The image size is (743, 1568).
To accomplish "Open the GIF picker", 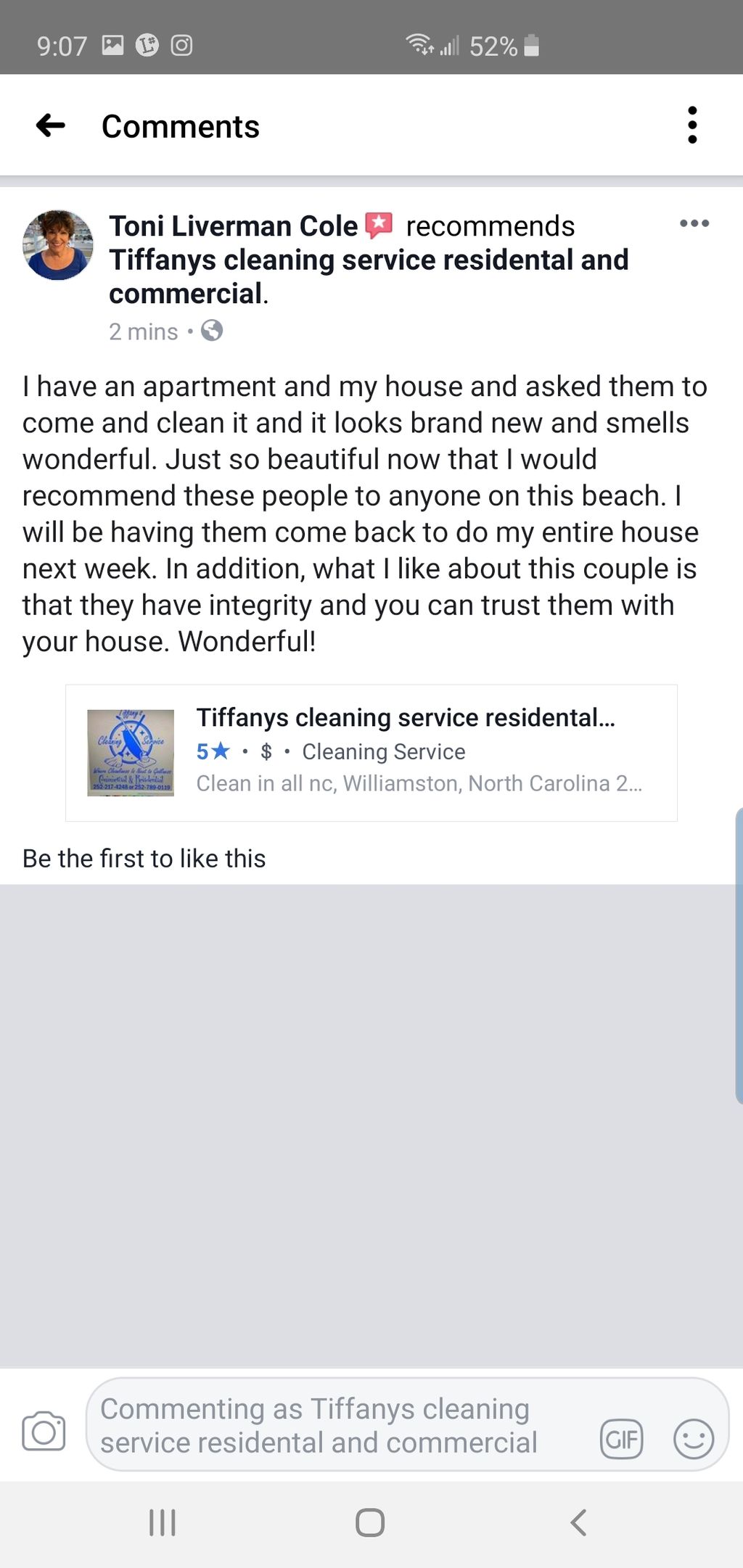I will (621, 1438).
